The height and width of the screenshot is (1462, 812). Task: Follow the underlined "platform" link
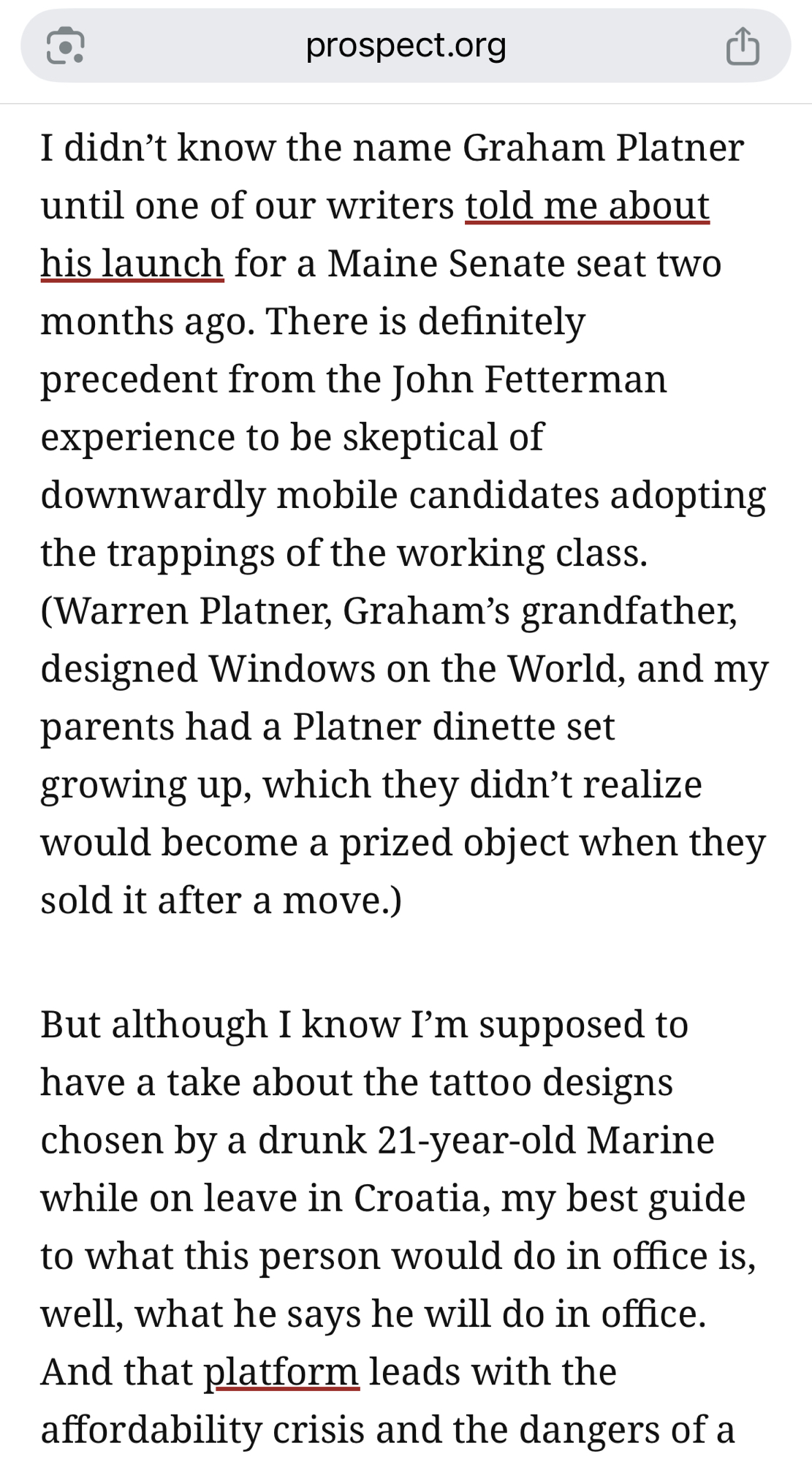tap(281, 1372)
